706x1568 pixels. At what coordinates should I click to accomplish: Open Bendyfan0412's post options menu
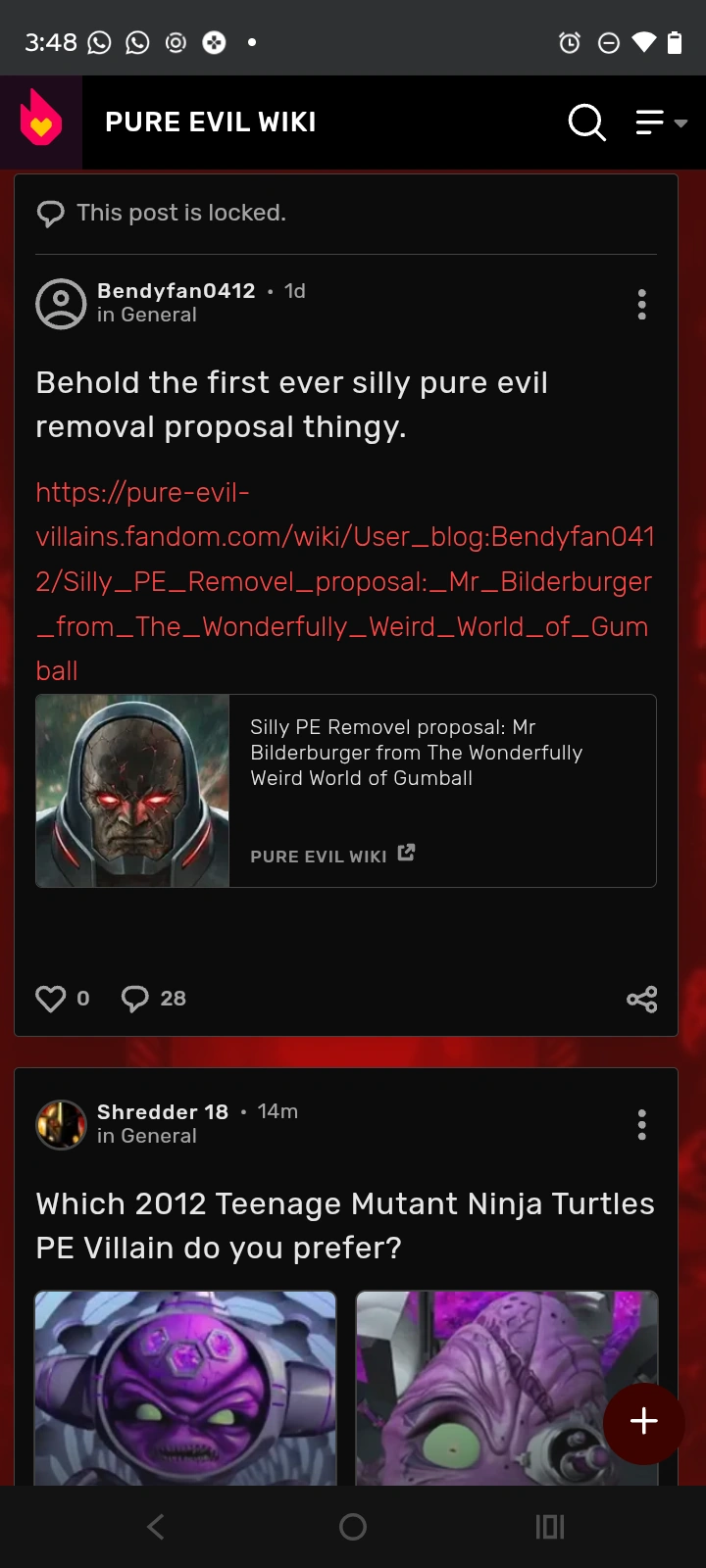tap(641, 305)
